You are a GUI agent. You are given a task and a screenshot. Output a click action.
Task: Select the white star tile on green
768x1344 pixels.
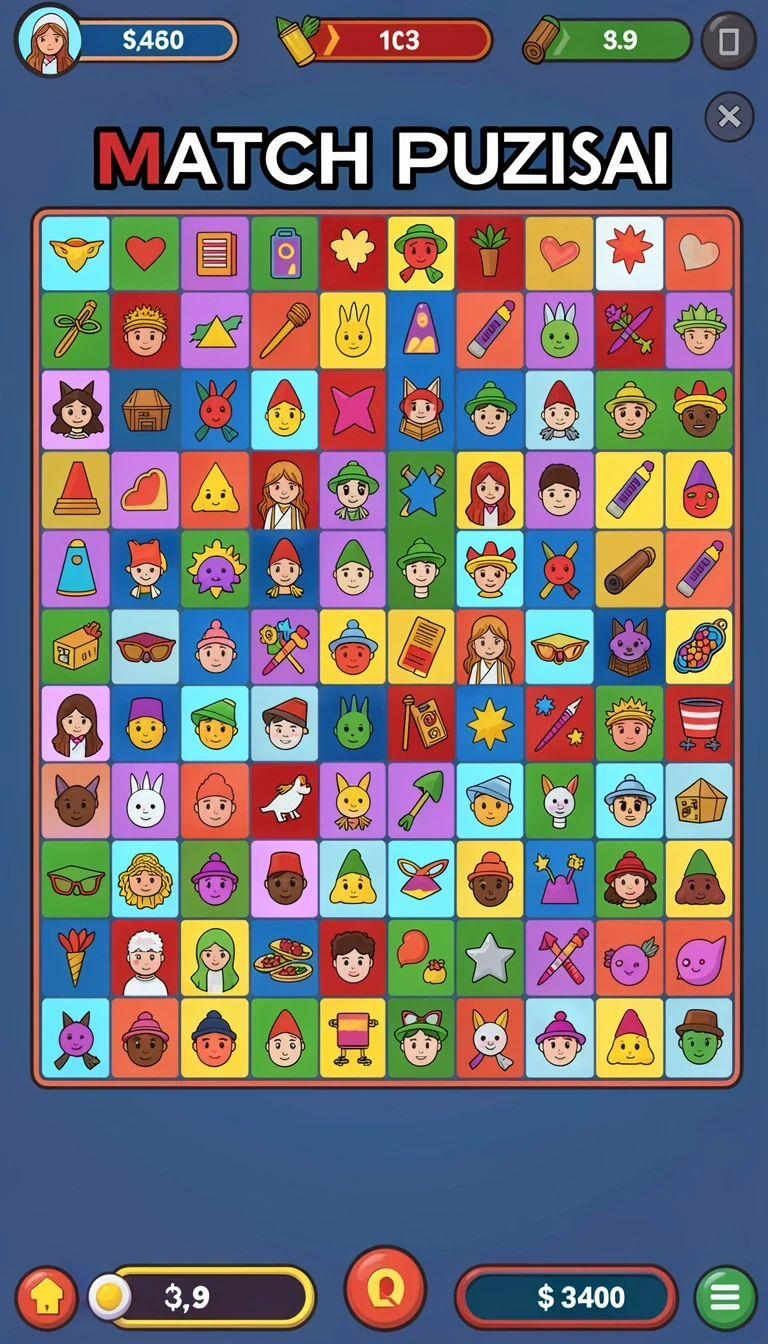point(490,957)
